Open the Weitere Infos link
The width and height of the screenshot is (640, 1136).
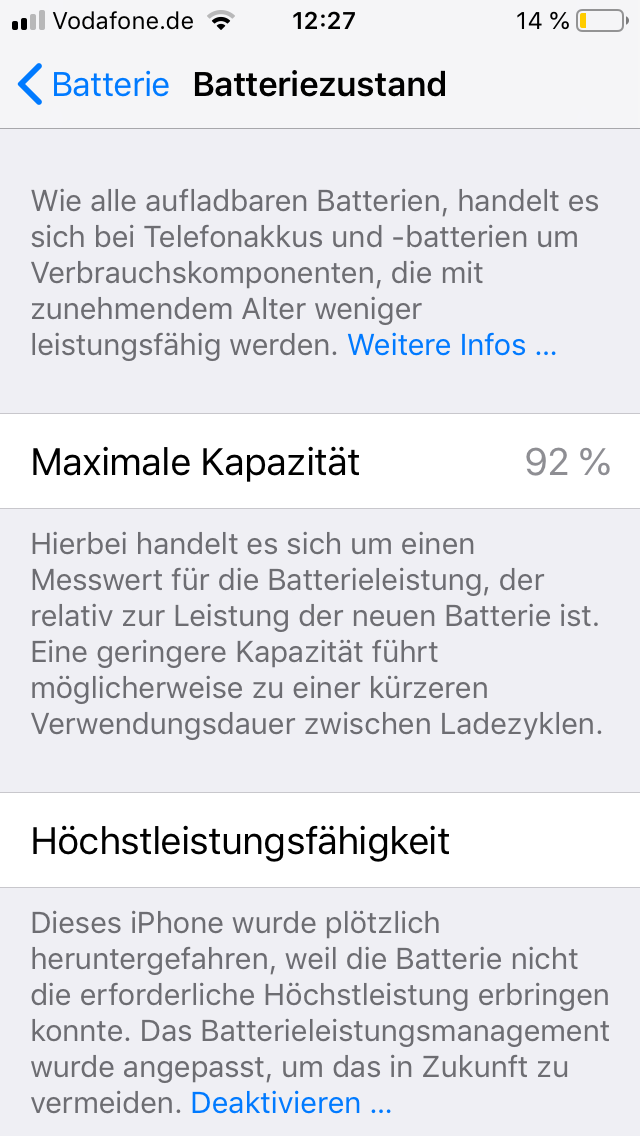451,345
